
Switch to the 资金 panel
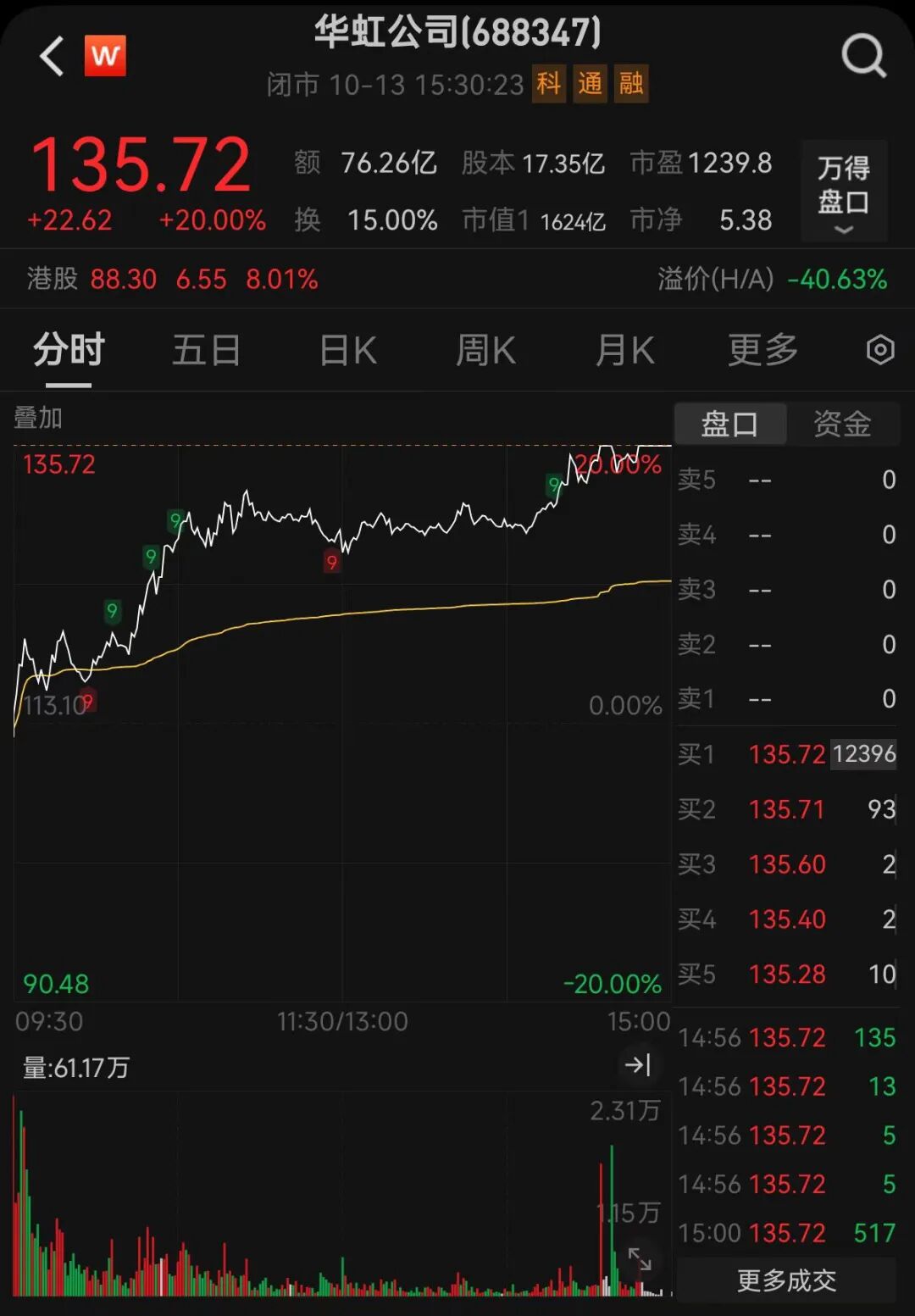[x=842, y=424]
